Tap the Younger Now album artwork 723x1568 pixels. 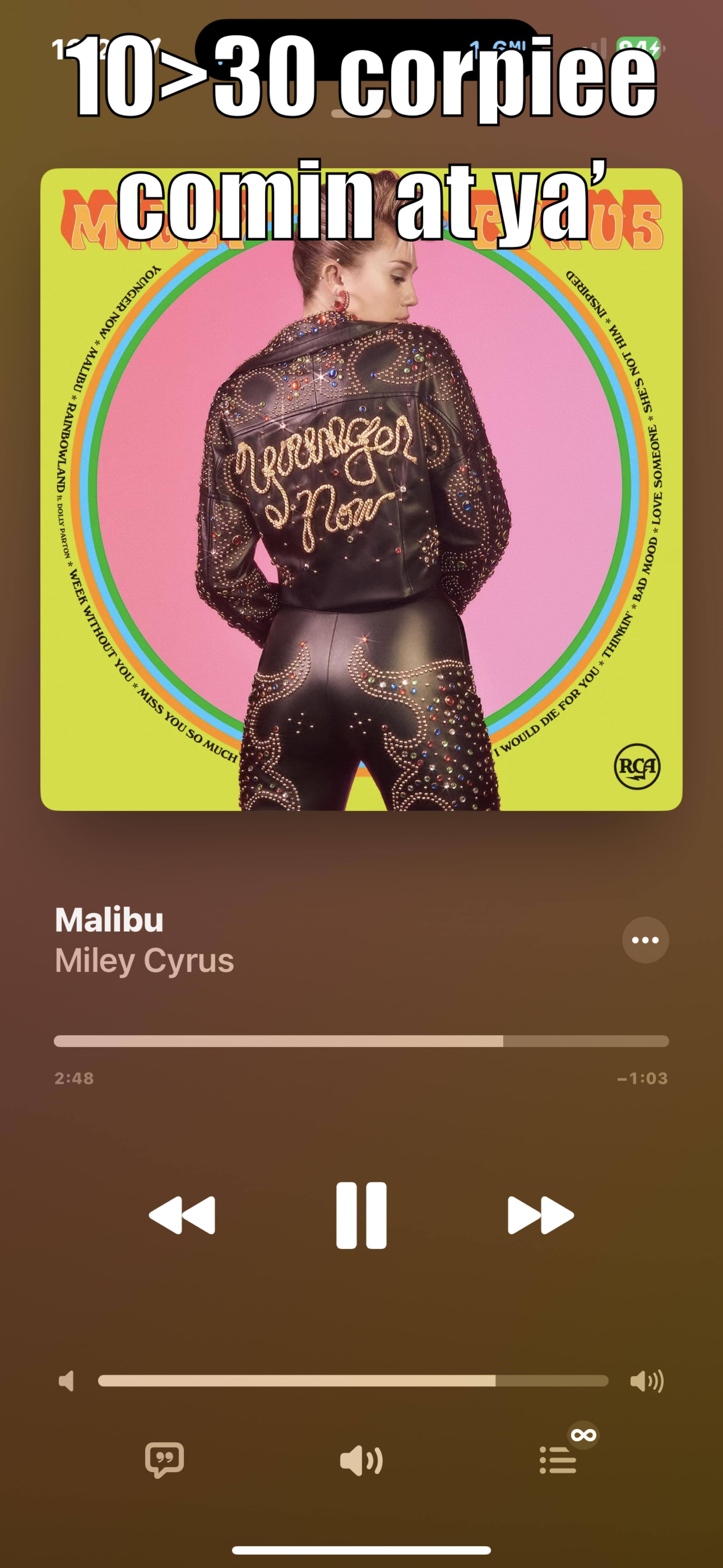pyautogui.click(x=361, y=489)
